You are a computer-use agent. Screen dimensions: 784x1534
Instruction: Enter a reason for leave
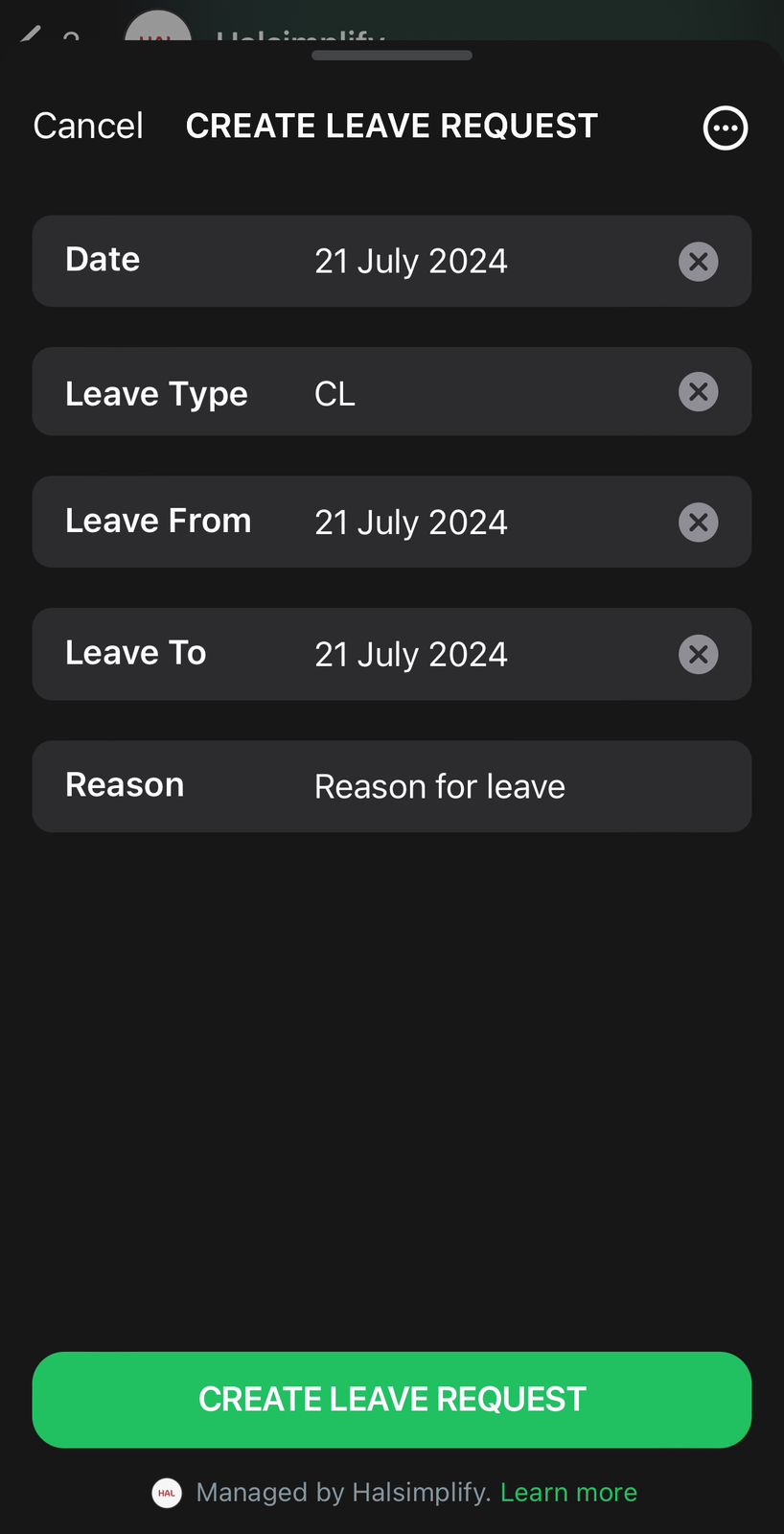441,787
